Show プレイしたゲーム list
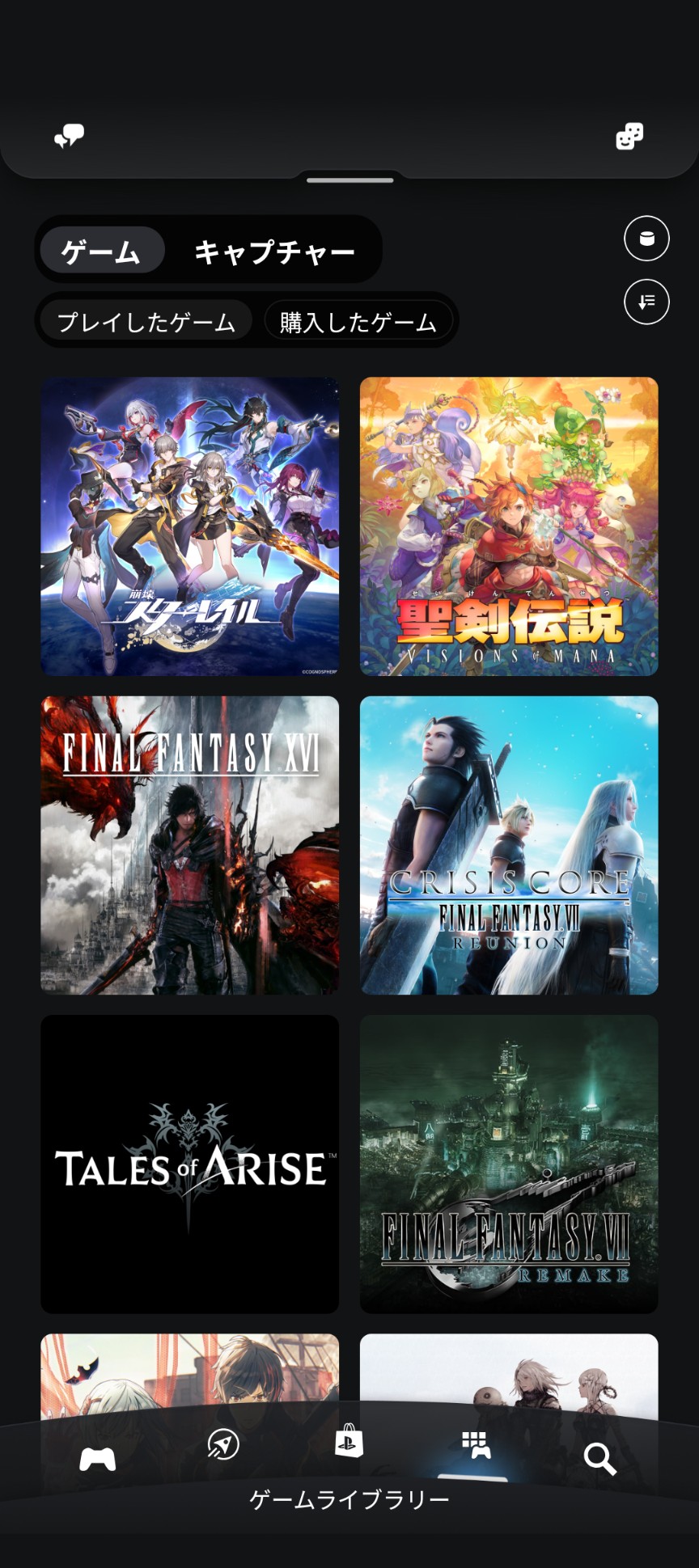Viewport: 699px width, 1568px height. tap(146, 322)
